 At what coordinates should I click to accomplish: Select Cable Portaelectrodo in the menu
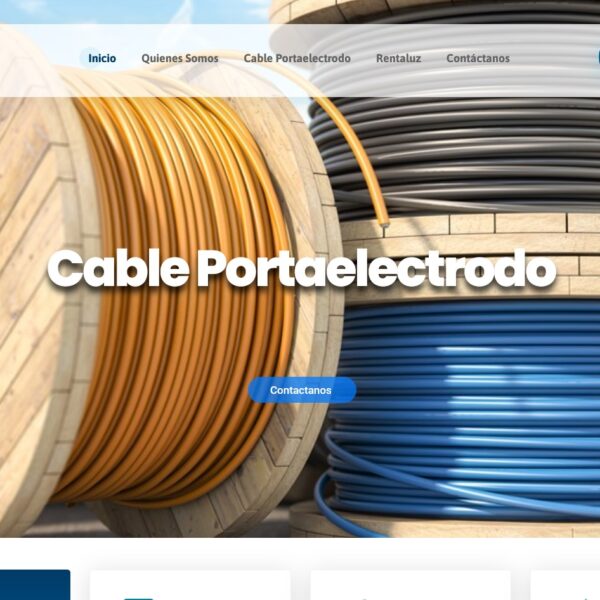297,58
